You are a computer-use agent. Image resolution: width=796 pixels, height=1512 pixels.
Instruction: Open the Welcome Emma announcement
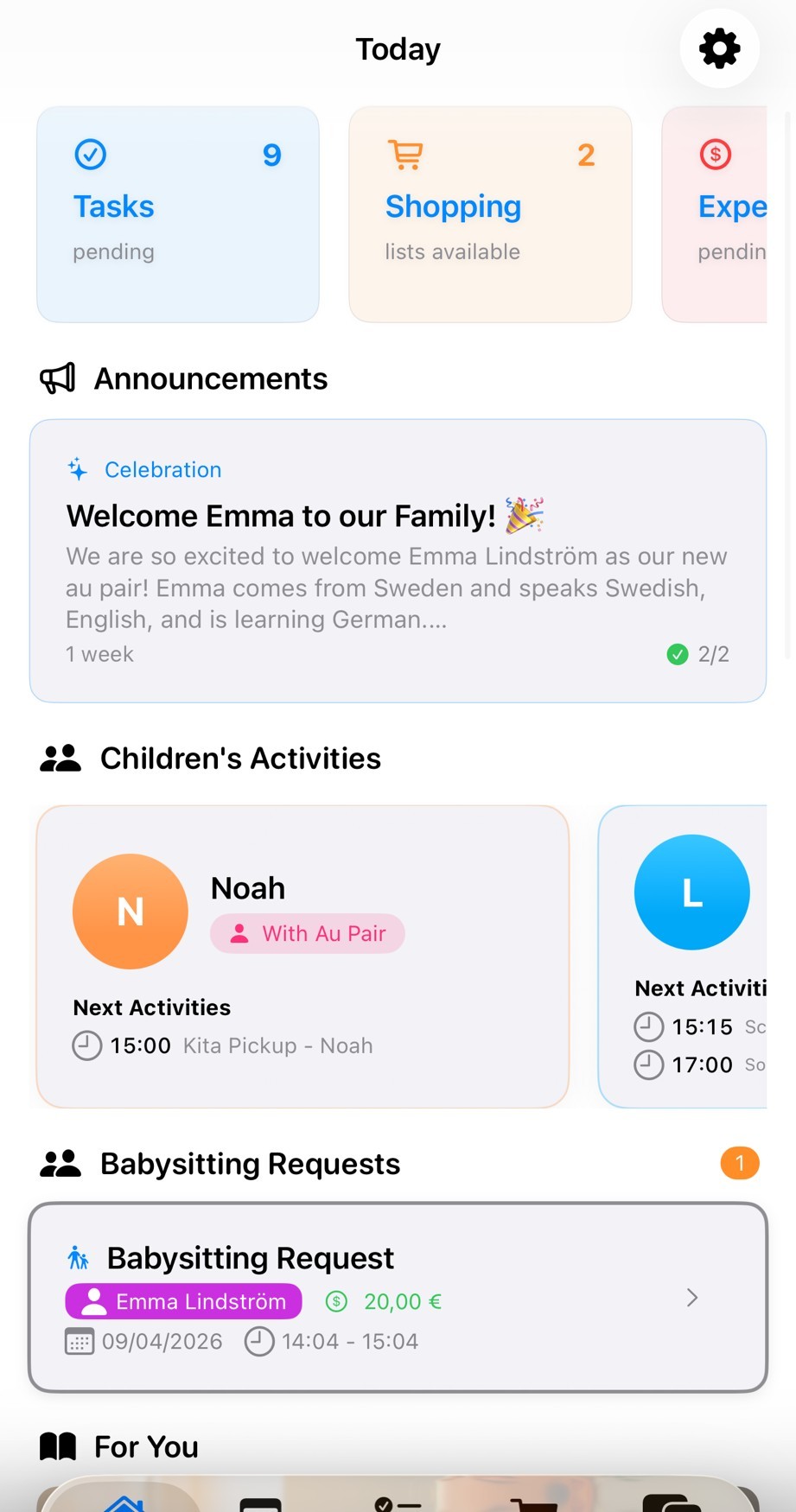pos(398,562)
